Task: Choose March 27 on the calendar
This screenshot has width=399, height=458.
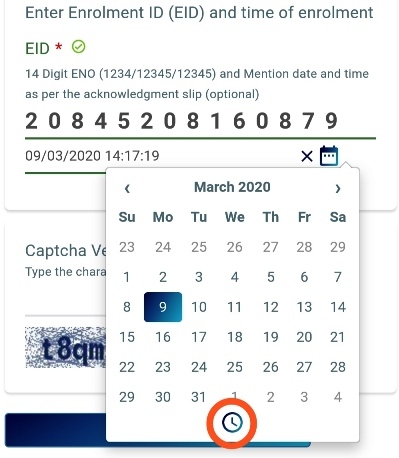Action: (x=304, y=367)
